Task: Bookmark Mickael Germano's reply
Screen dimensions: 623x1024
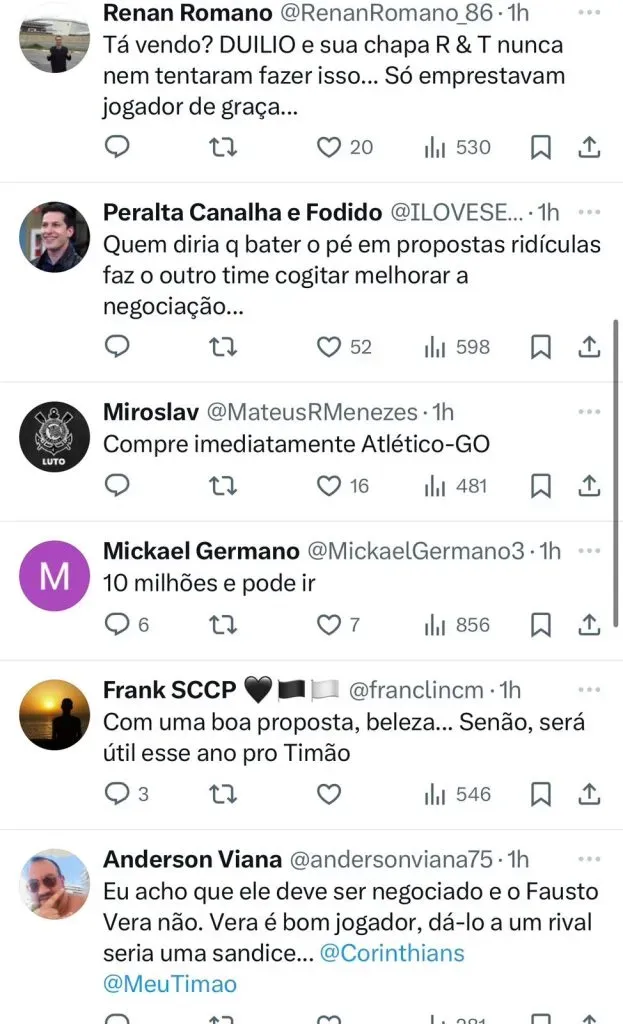Action: 540,625
